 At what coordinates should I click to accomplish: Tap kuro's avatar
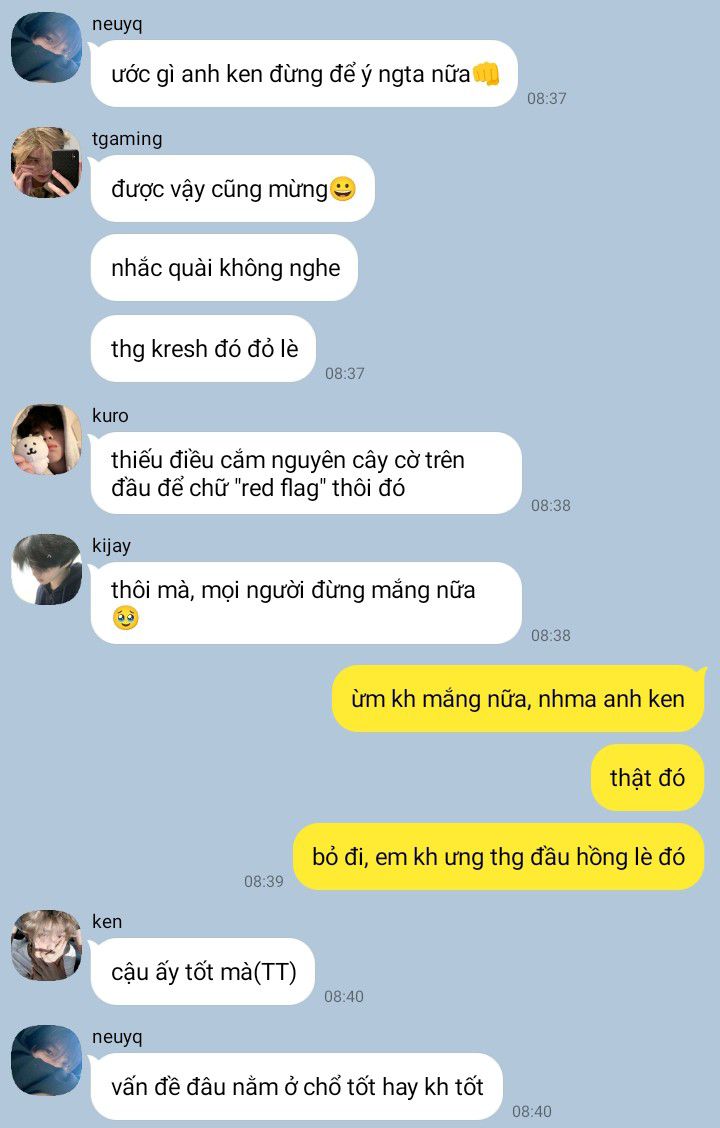[x=46, y=439]
